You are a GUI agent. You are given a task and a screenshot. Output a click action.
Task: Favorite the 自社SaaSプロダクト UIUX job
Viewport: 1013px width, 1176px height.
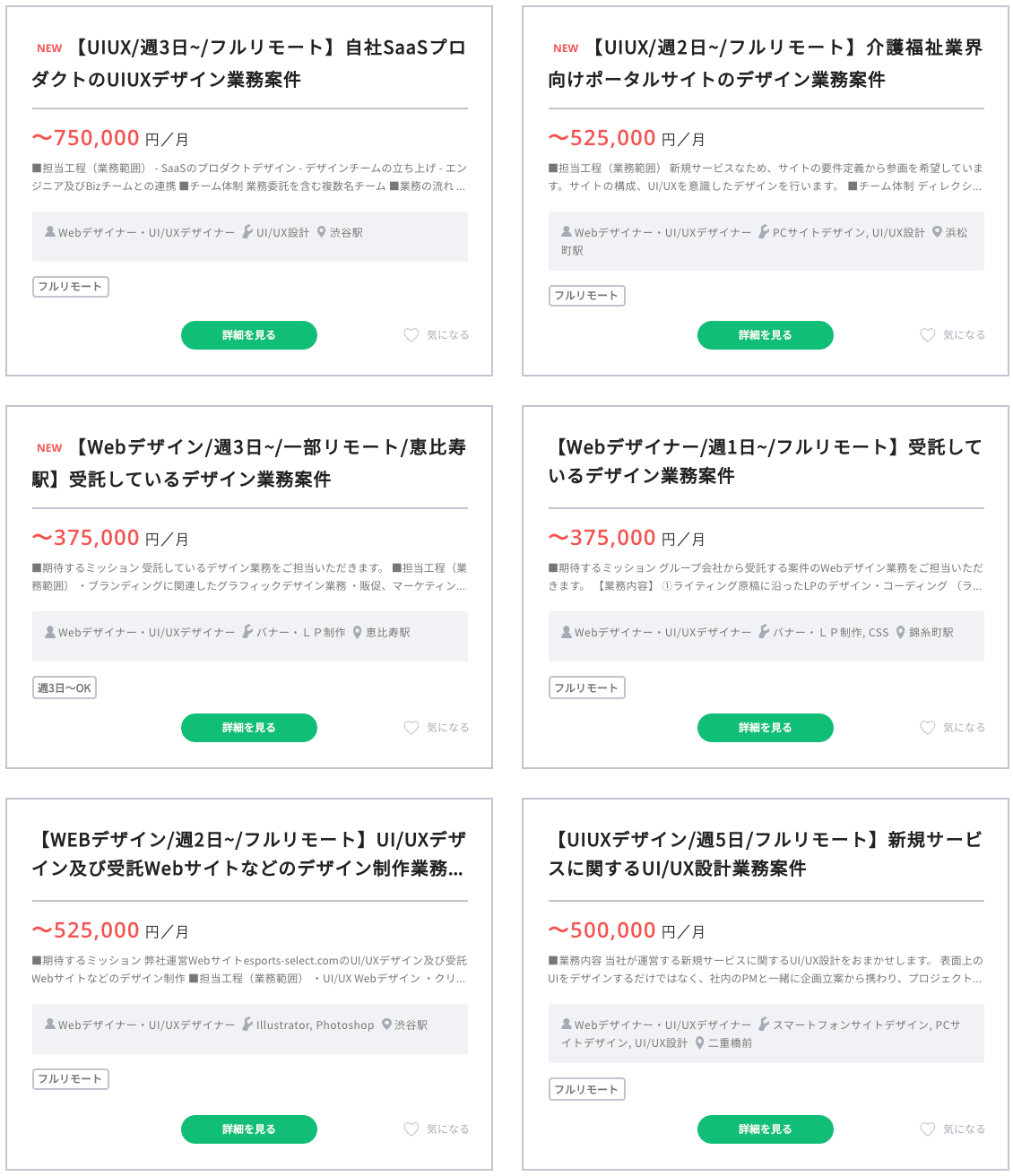pyautogui.click(x=437, y=335)
